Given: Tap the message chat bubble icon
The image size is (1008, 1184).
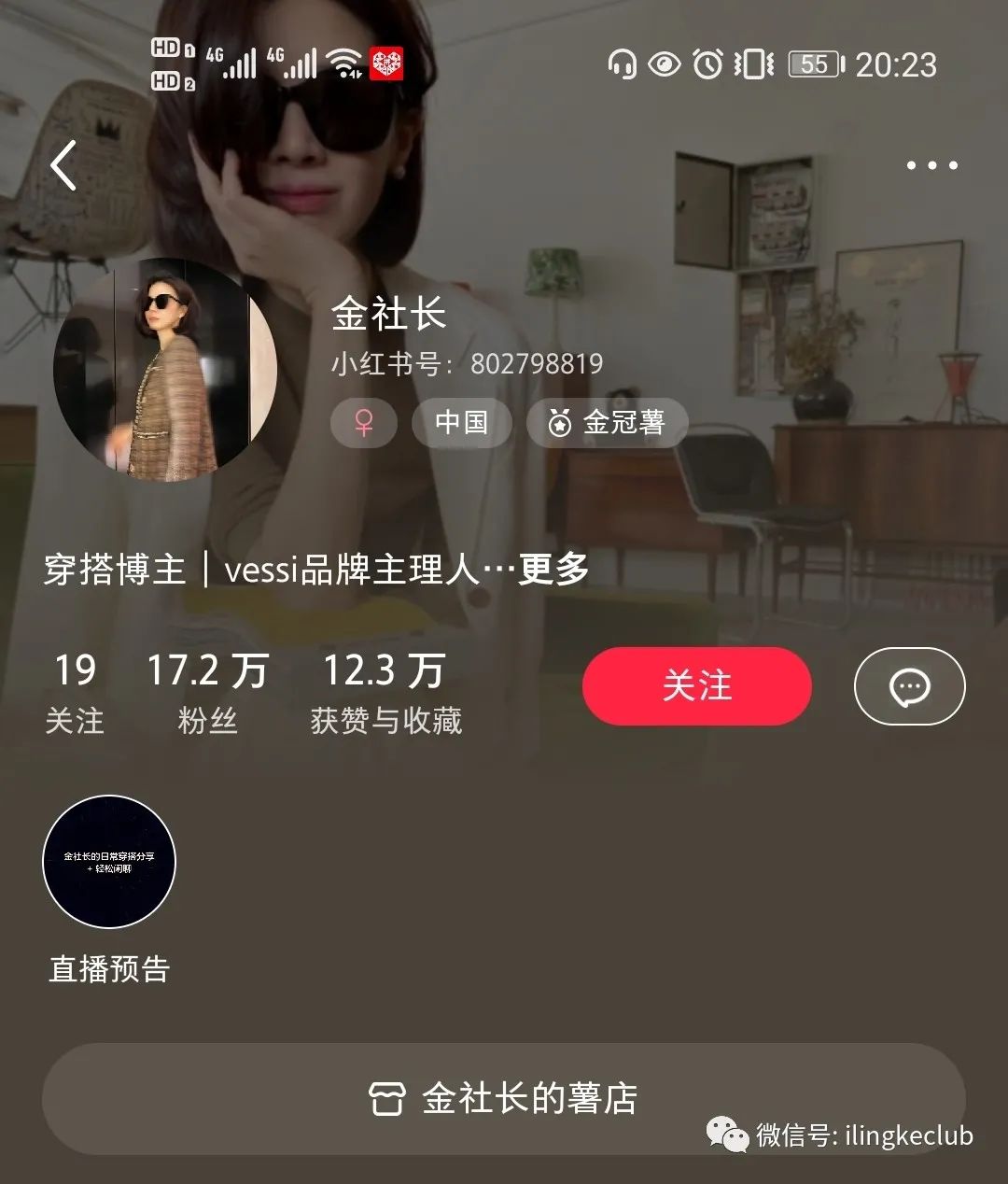Looking at the screenshot, I should [x=910, y=685].
